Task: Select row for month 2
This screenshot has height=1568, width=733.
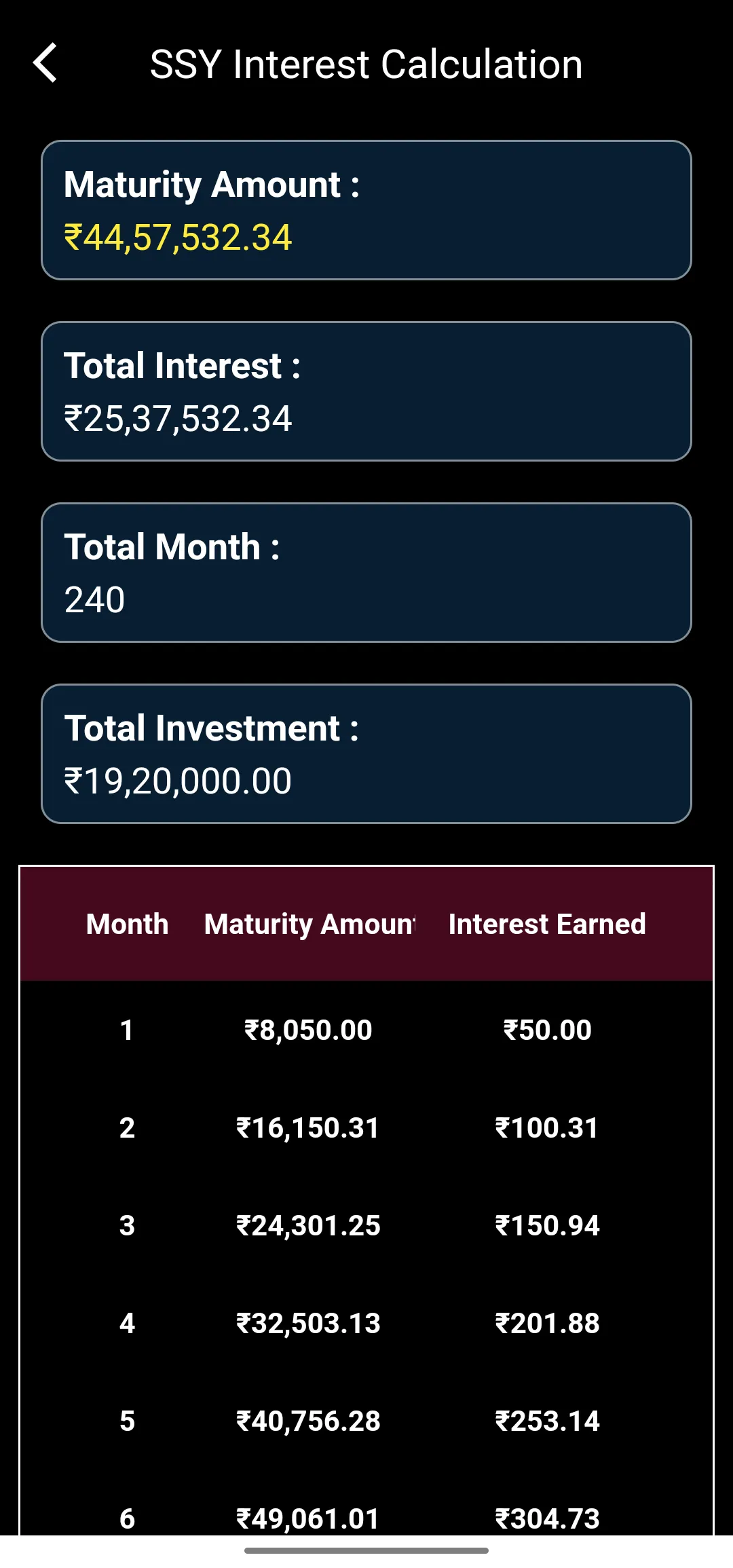Action: pyautogui.click(x=366, y=1127)
